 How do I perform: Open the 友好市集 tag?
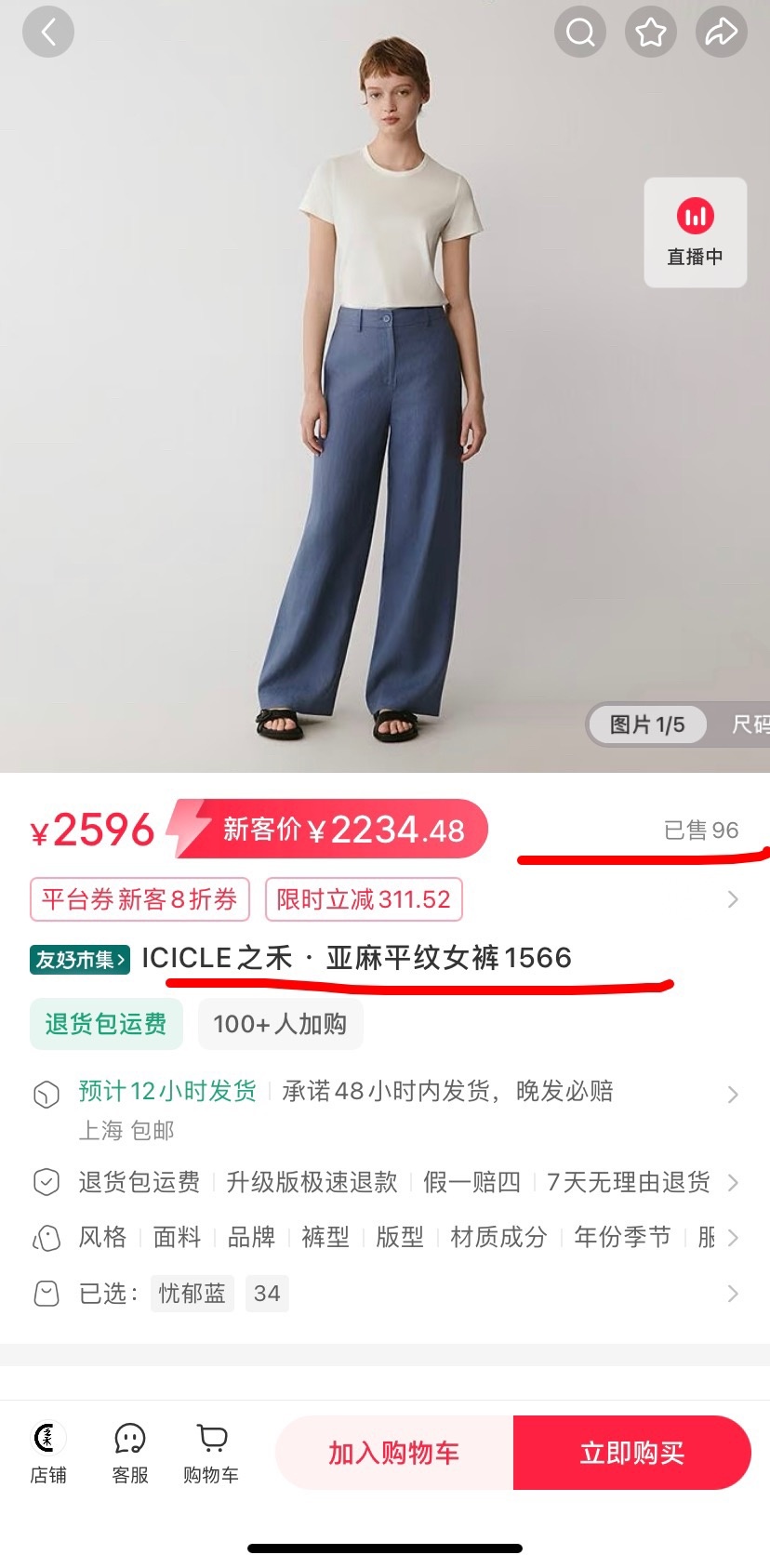click(80, 959)
